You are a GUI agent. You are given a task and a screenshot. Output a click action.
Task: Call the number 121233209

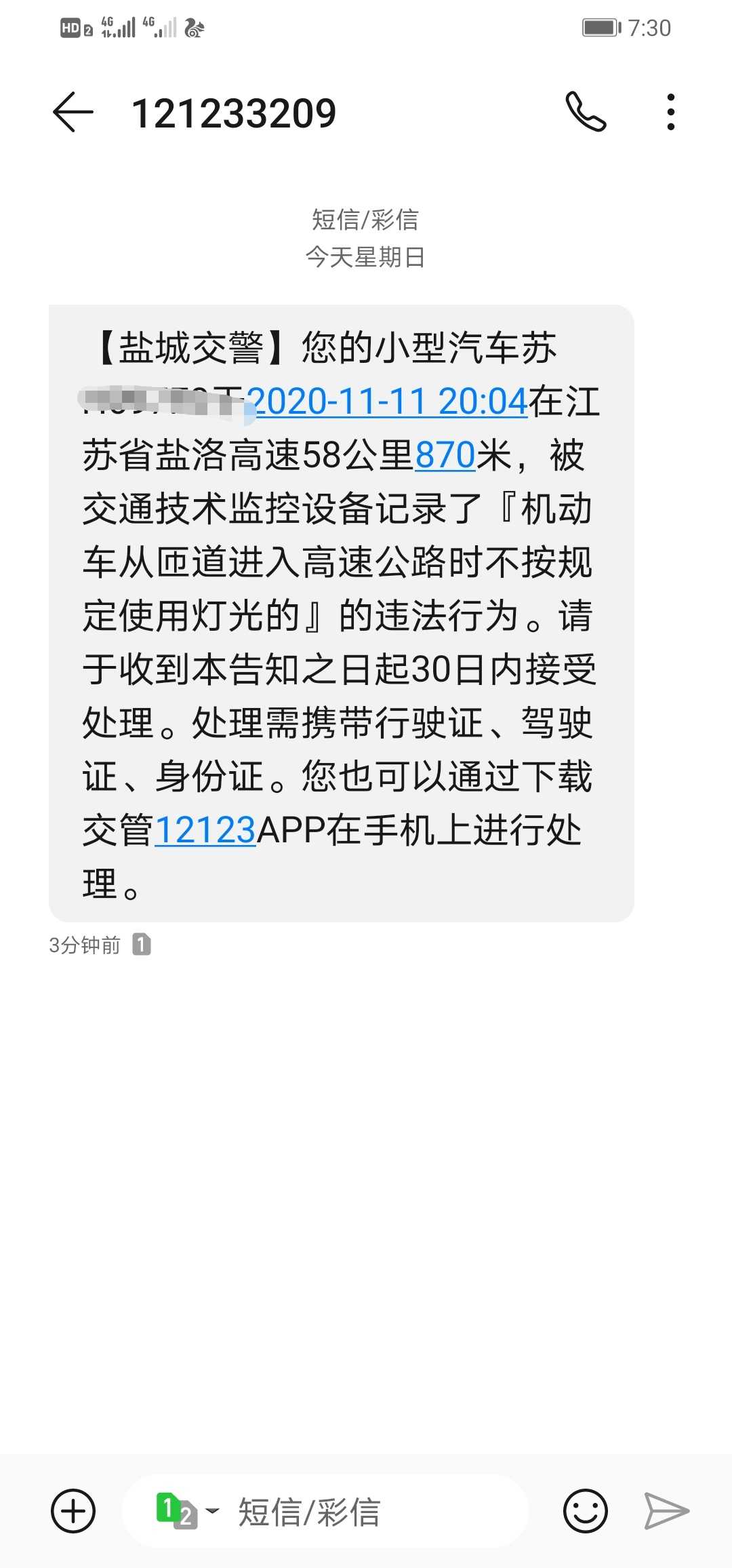pyautogui.click(x=586, y=112)
